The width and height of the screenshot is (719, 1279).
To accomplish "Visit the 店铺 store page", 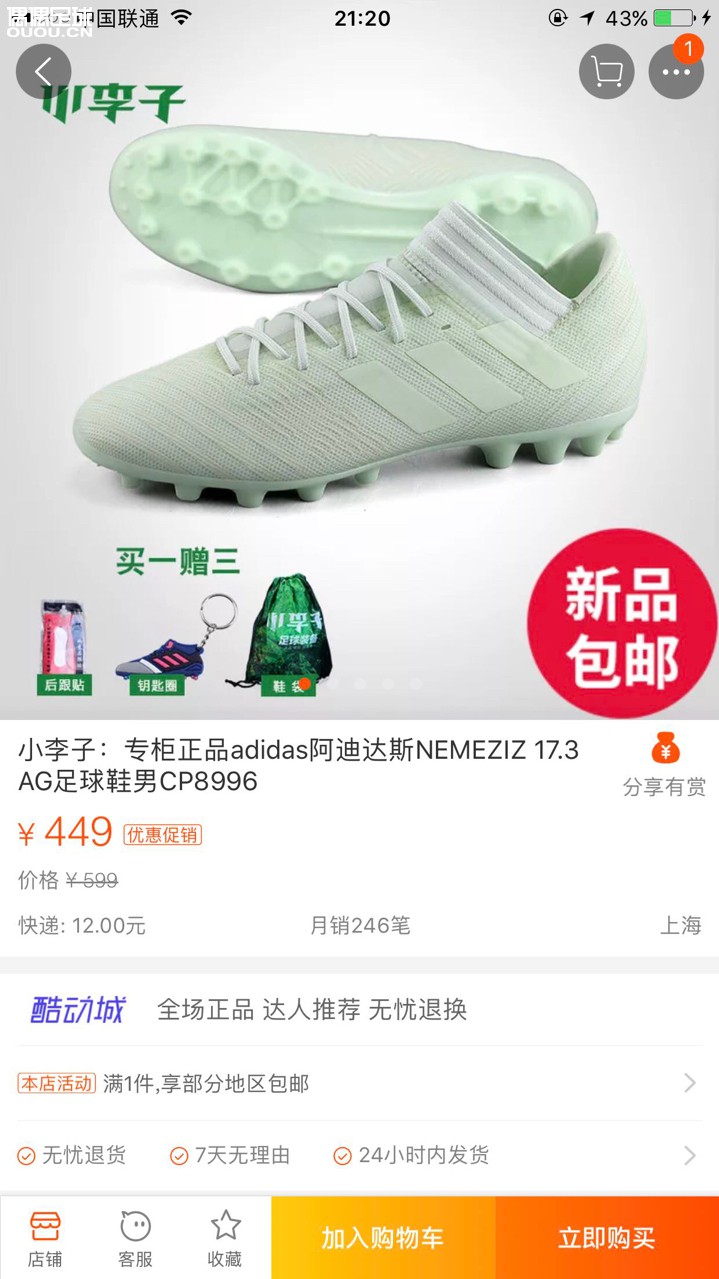I will [45, 1238].
